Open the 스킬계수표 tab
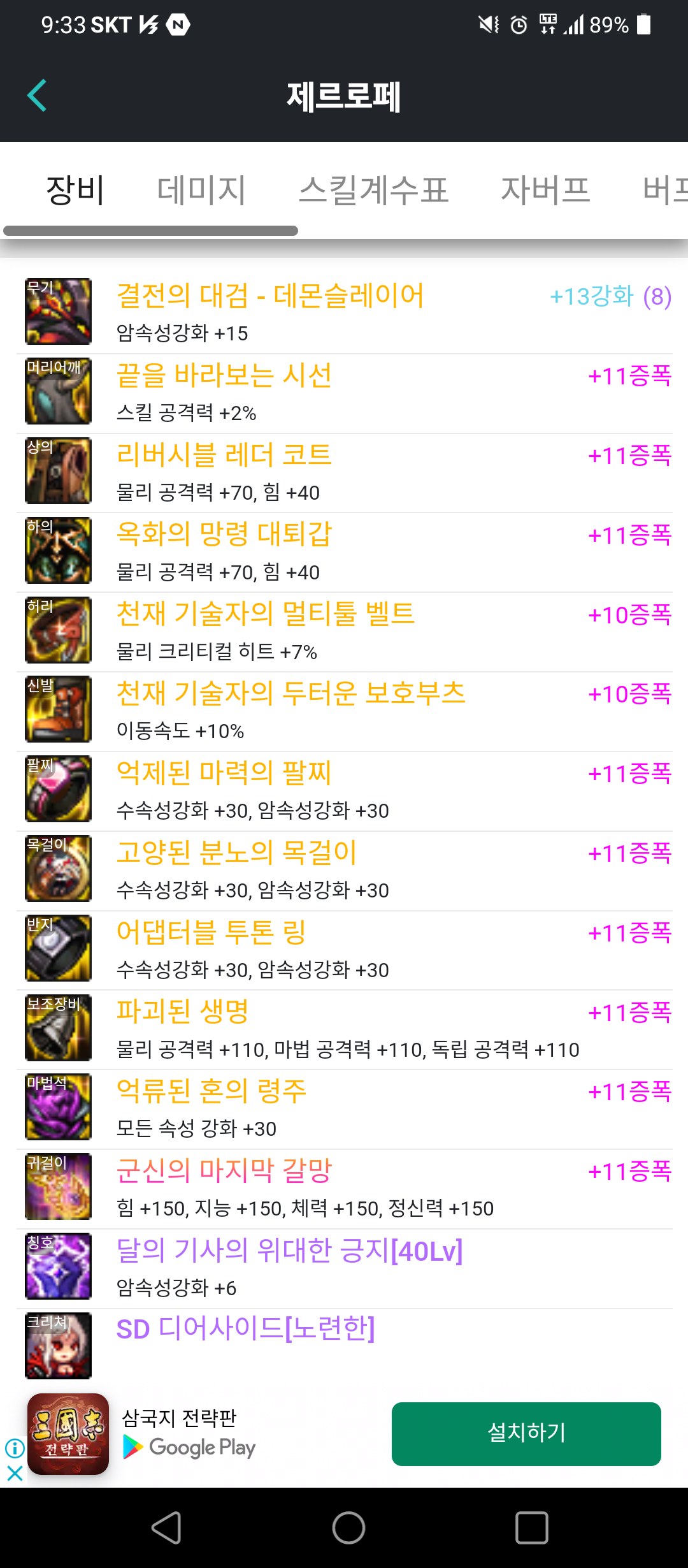The width and height of the screenshot is (688, 1568). click(373, 190)
